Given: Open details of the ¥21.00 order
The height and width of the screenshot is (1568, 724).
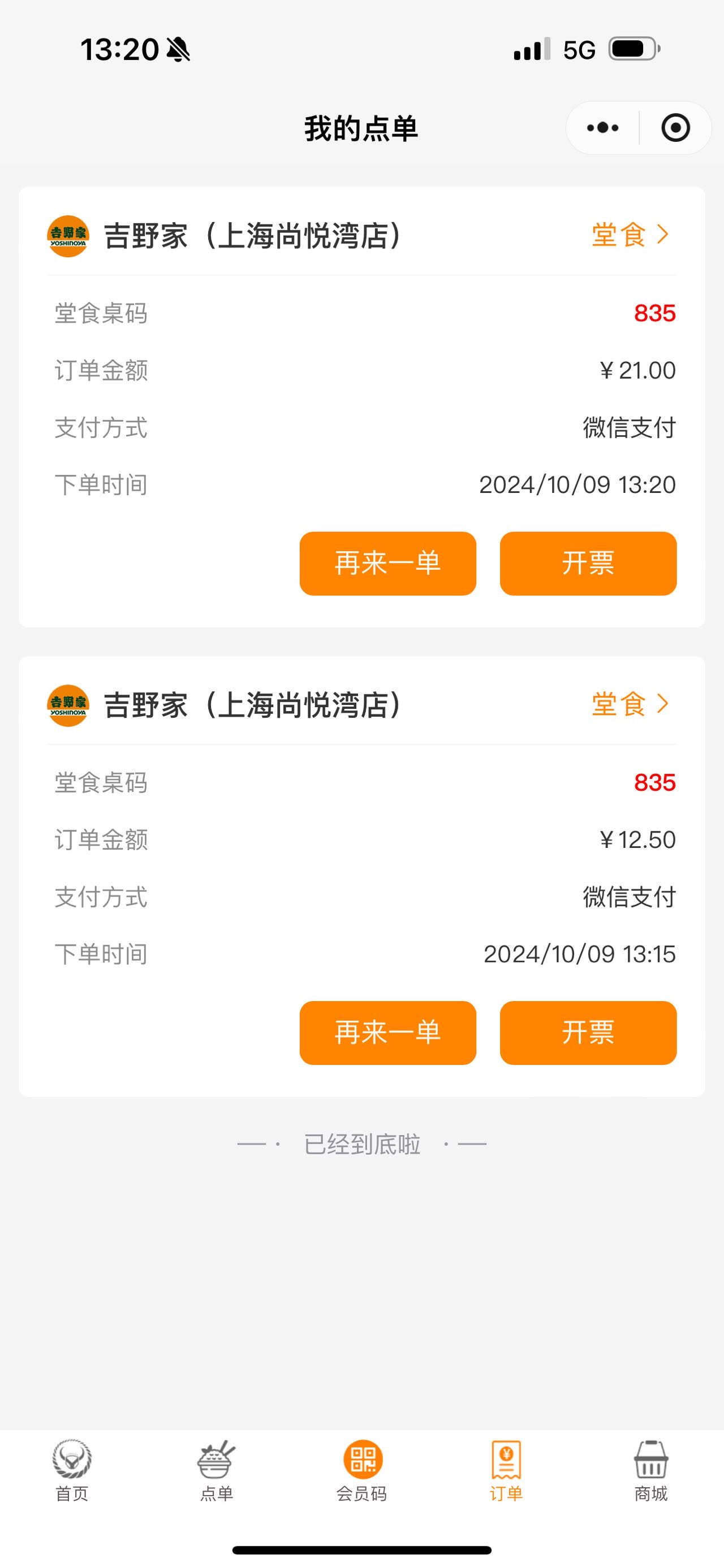Looking at the screenshot, I should 630,235.
